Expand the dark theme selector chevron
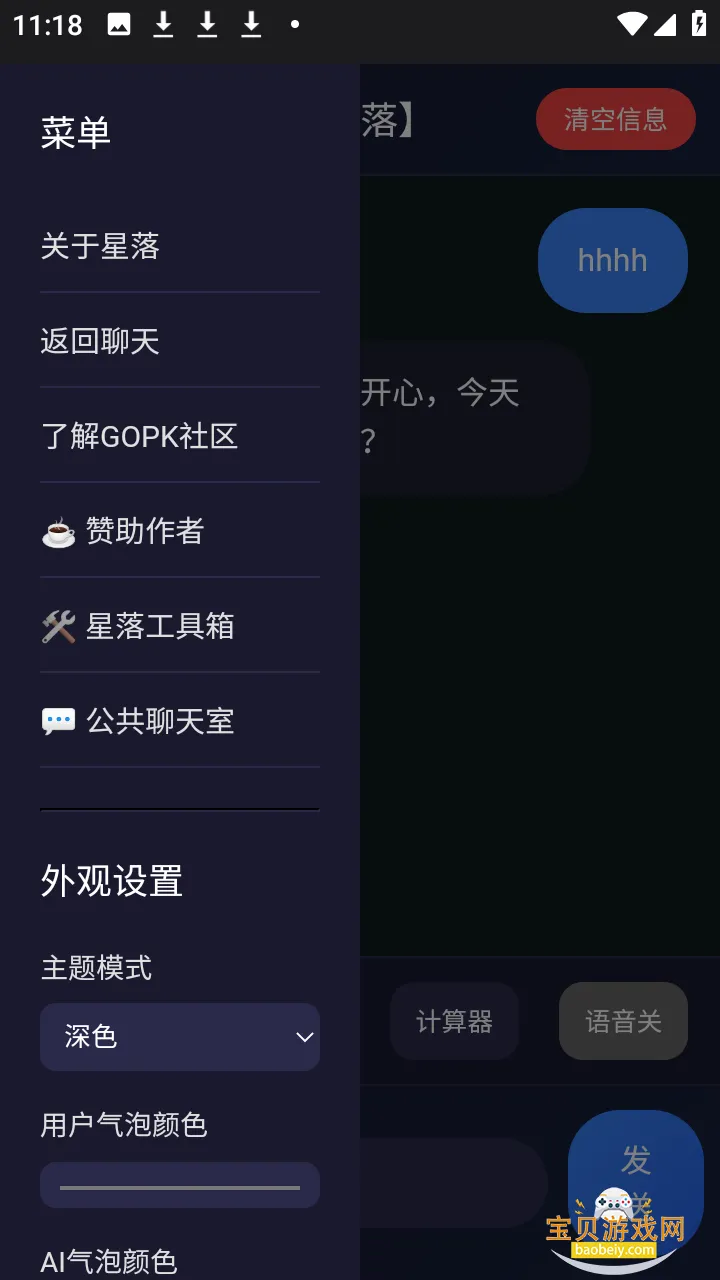Viewport: 720px width, 1280px height. click(303, 1037)
